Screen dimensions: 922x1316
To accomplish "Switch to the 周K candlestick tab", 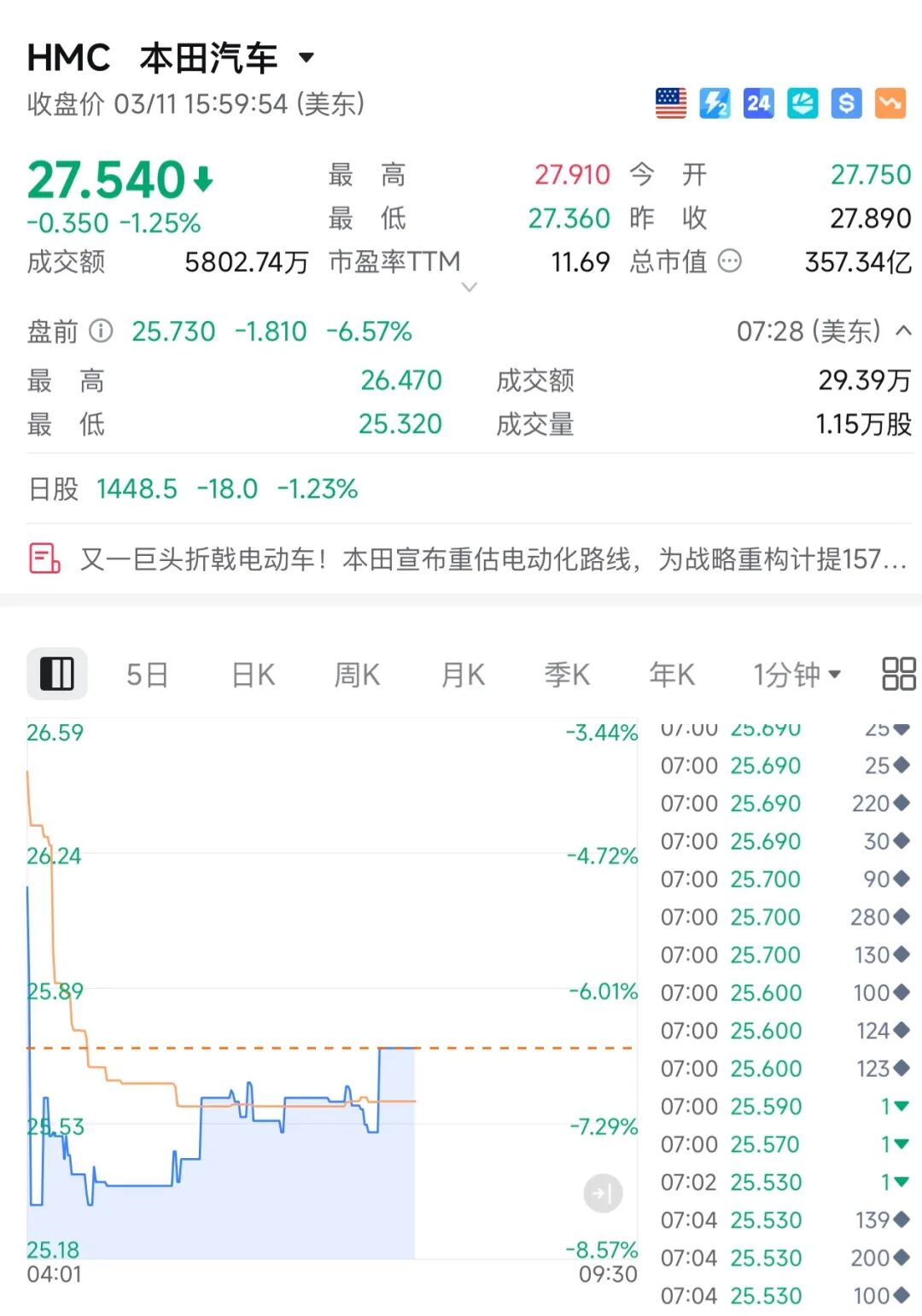I will coord(356,673).
